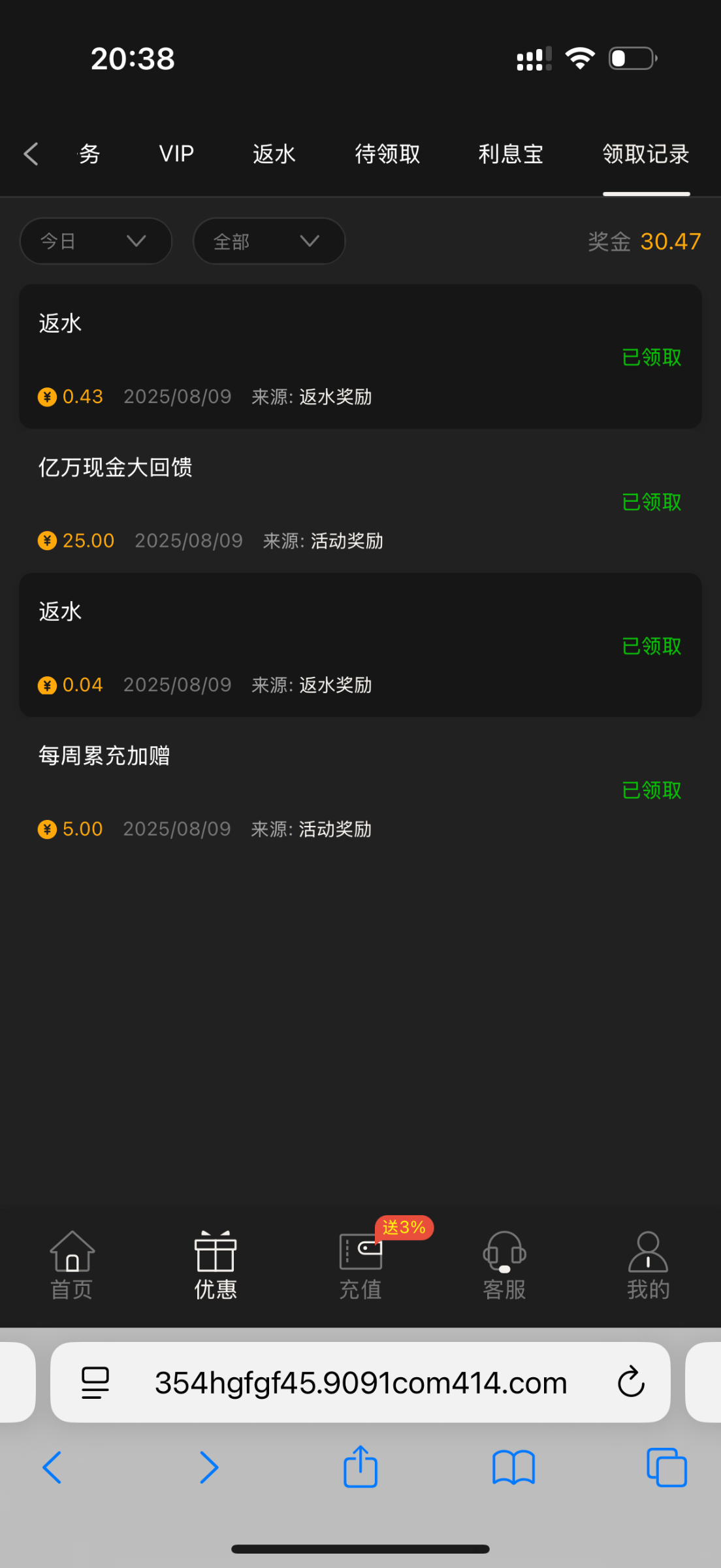Expand the 全部 category filter dropdown

tap(268, 241)
